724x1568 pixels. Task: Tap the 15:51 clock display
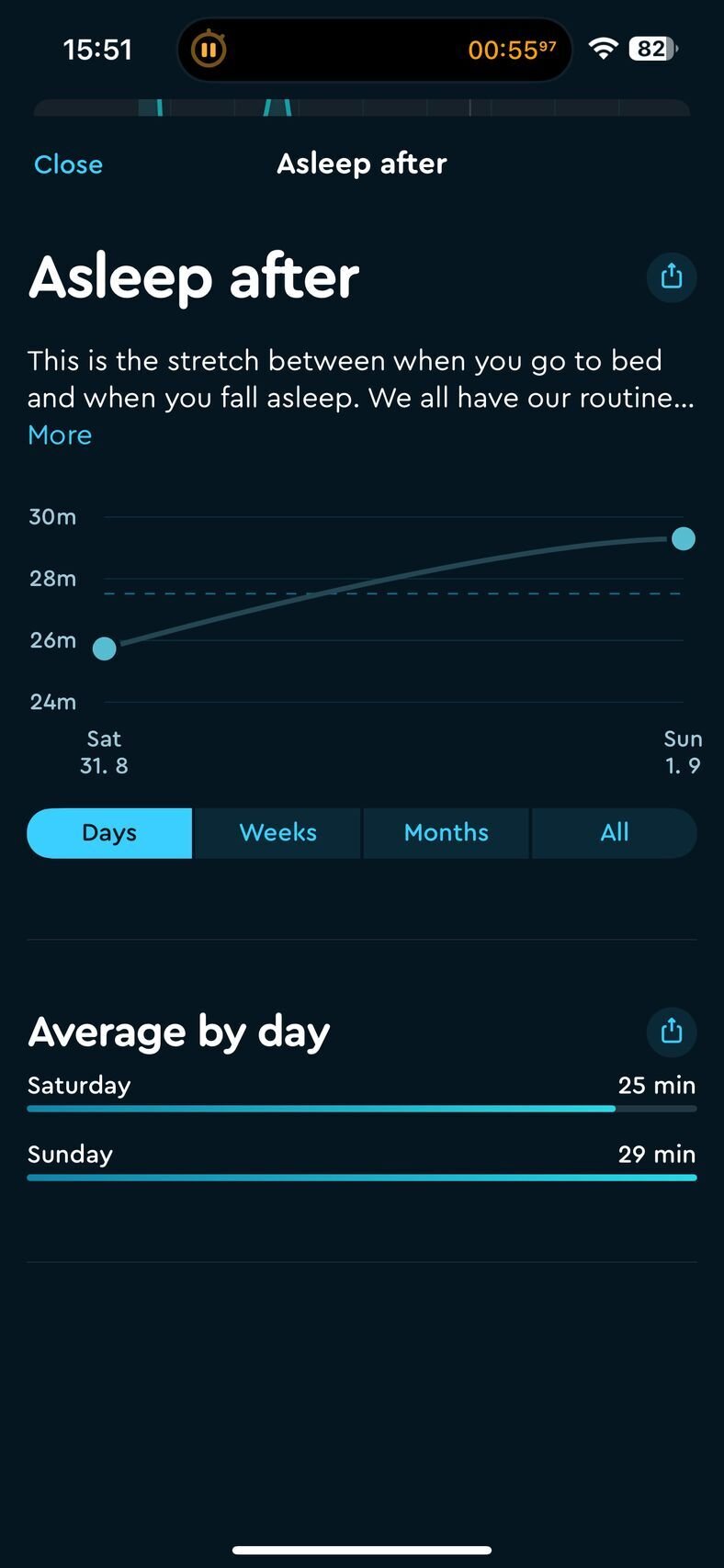click(97, 50)
